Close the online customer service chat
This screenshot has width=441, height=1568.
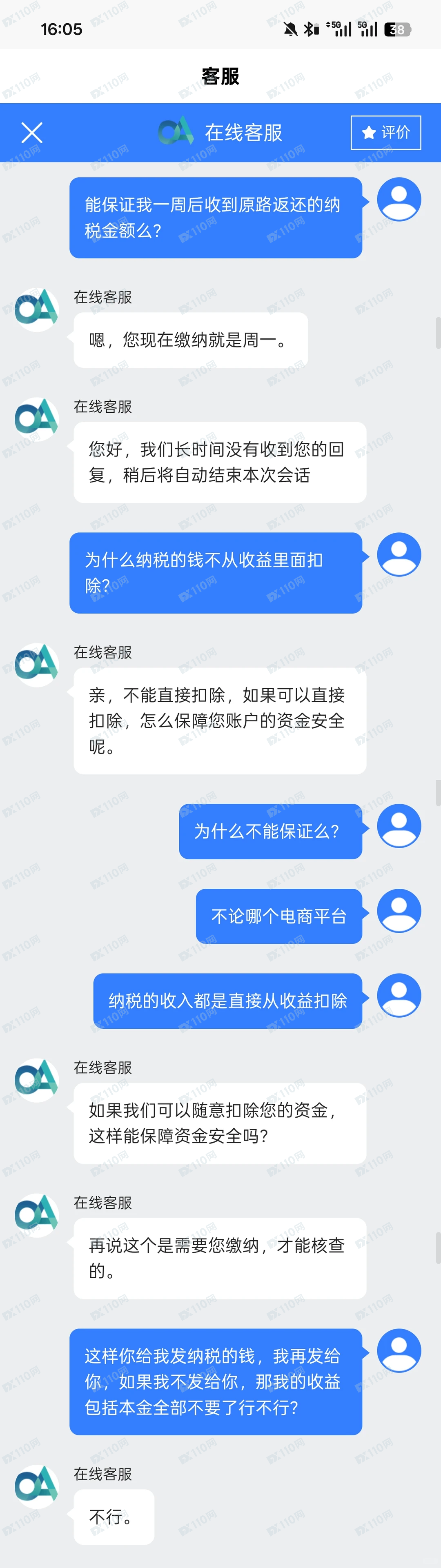tap(32, 132)
